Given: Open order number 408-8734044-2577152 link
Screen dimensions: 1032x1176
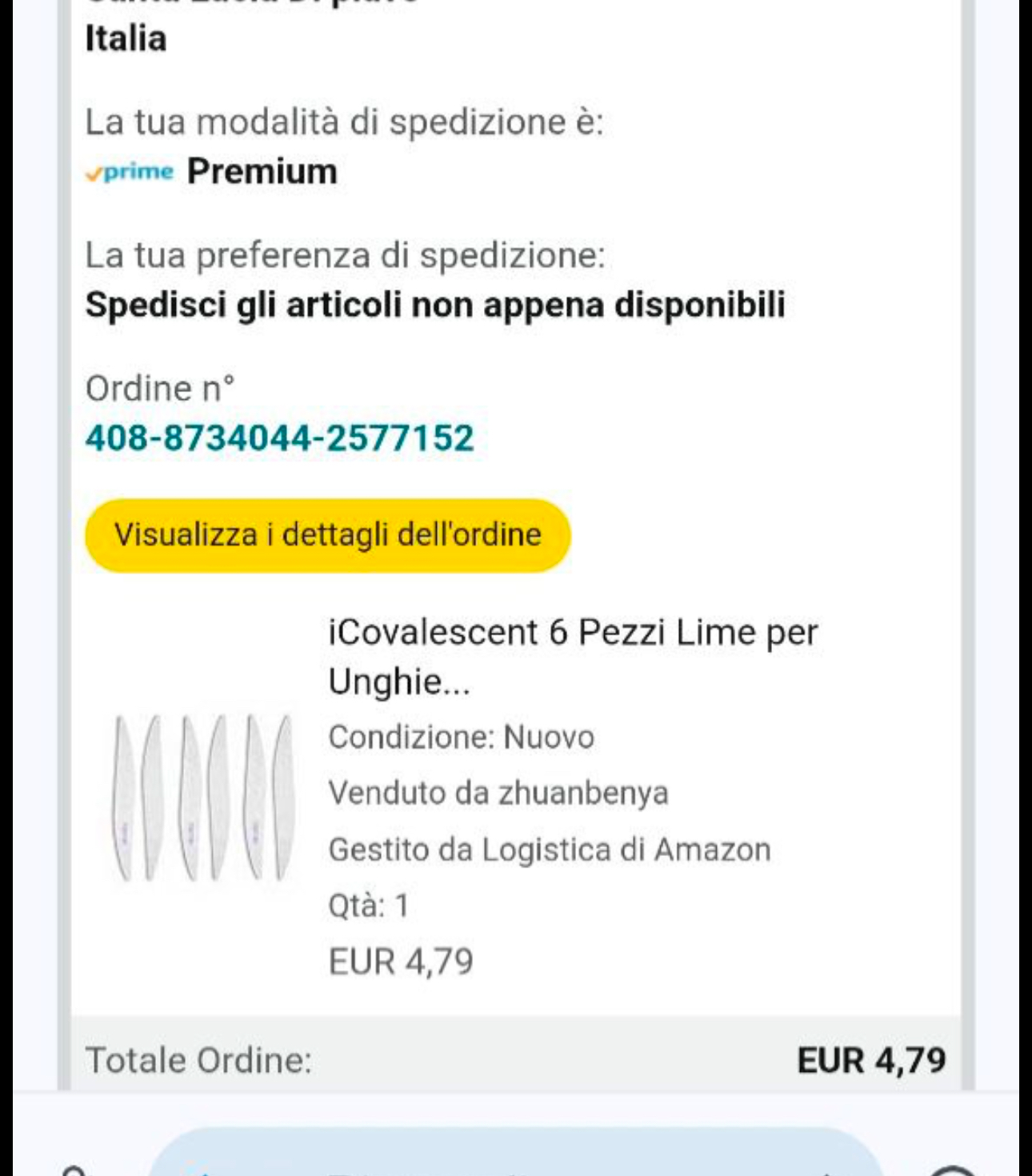Looking at the screenshot, I should click(279, 438).
